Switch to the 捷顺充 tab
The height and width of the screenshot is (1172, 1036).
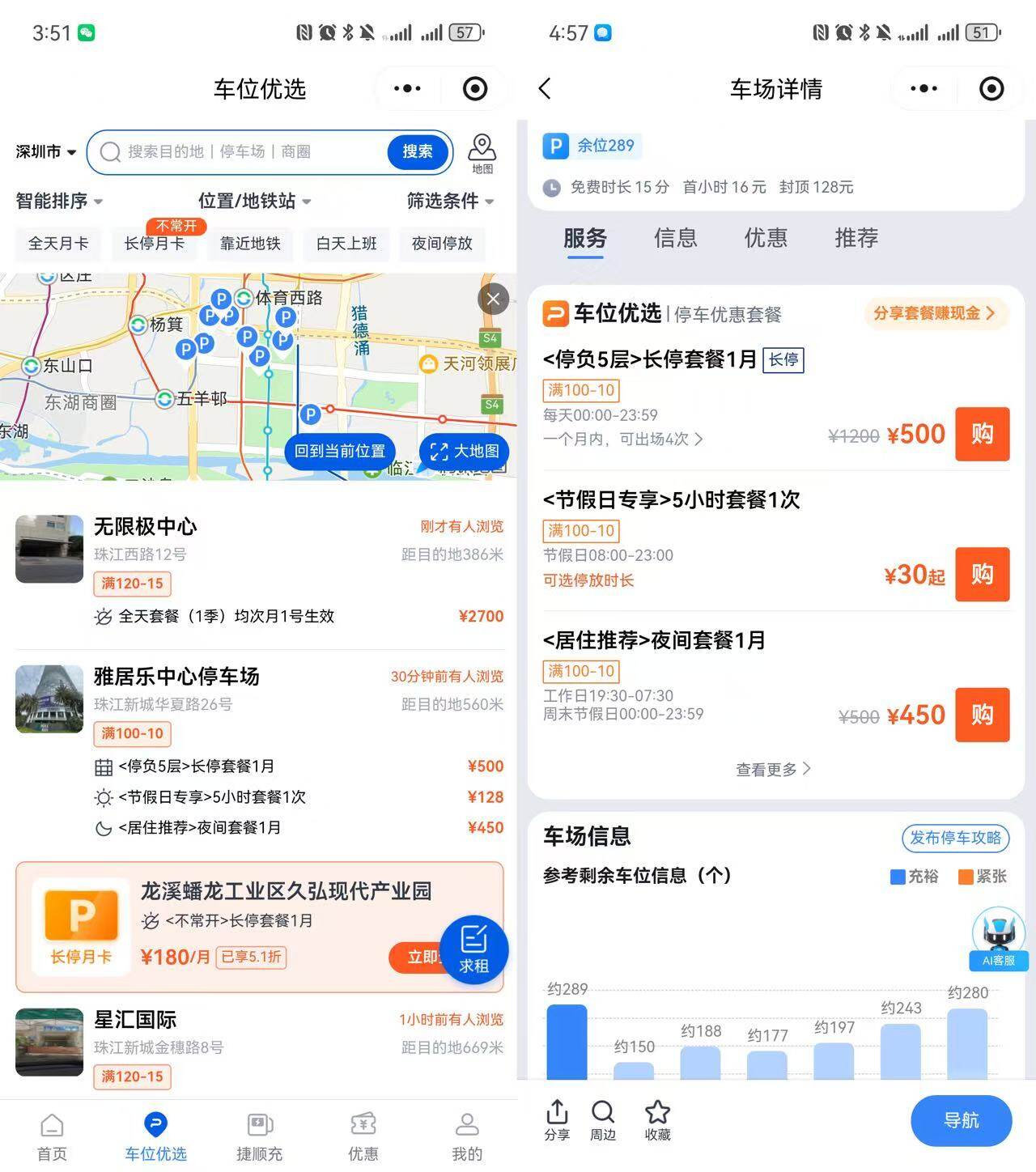coord(259,1136)
